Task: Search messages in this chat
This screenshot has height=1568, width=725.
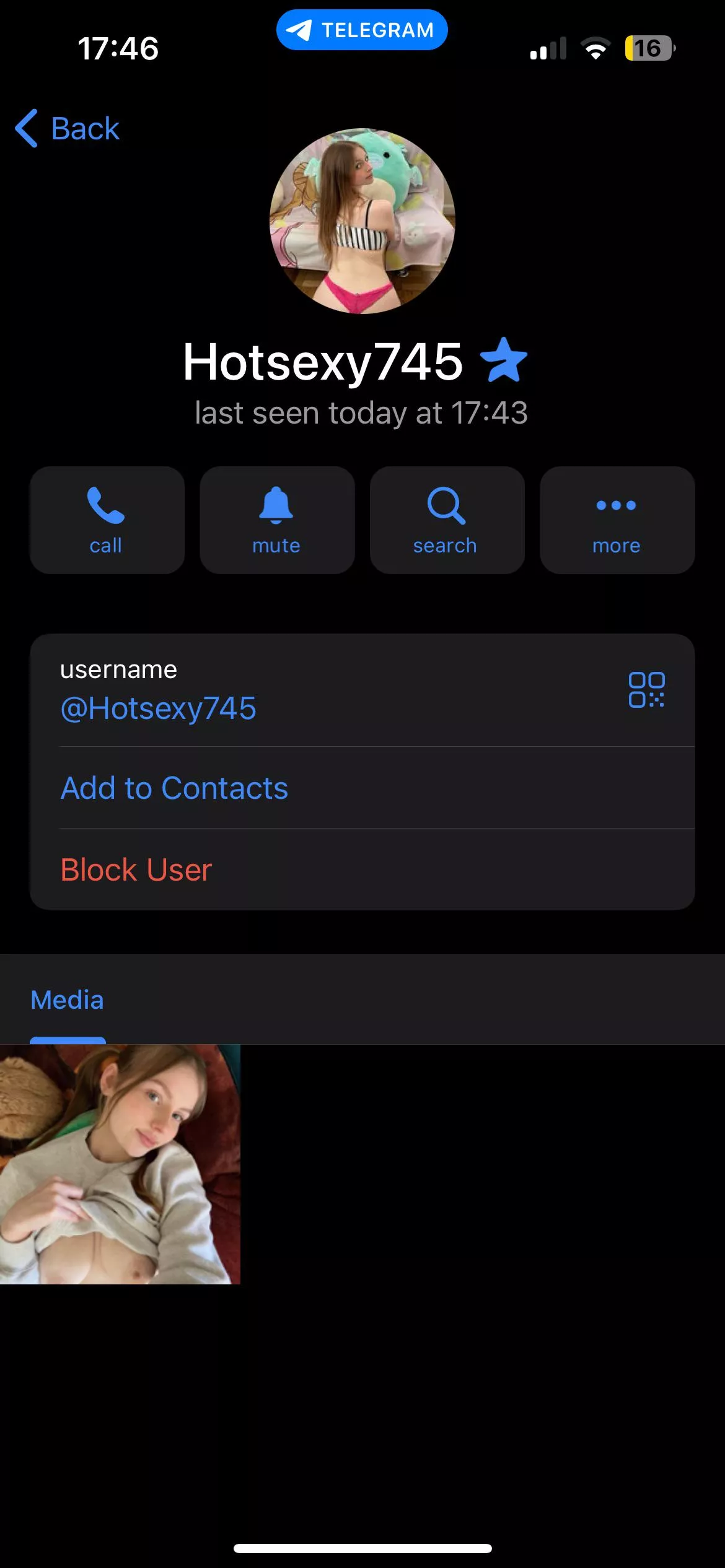Action: coord(447,520)
